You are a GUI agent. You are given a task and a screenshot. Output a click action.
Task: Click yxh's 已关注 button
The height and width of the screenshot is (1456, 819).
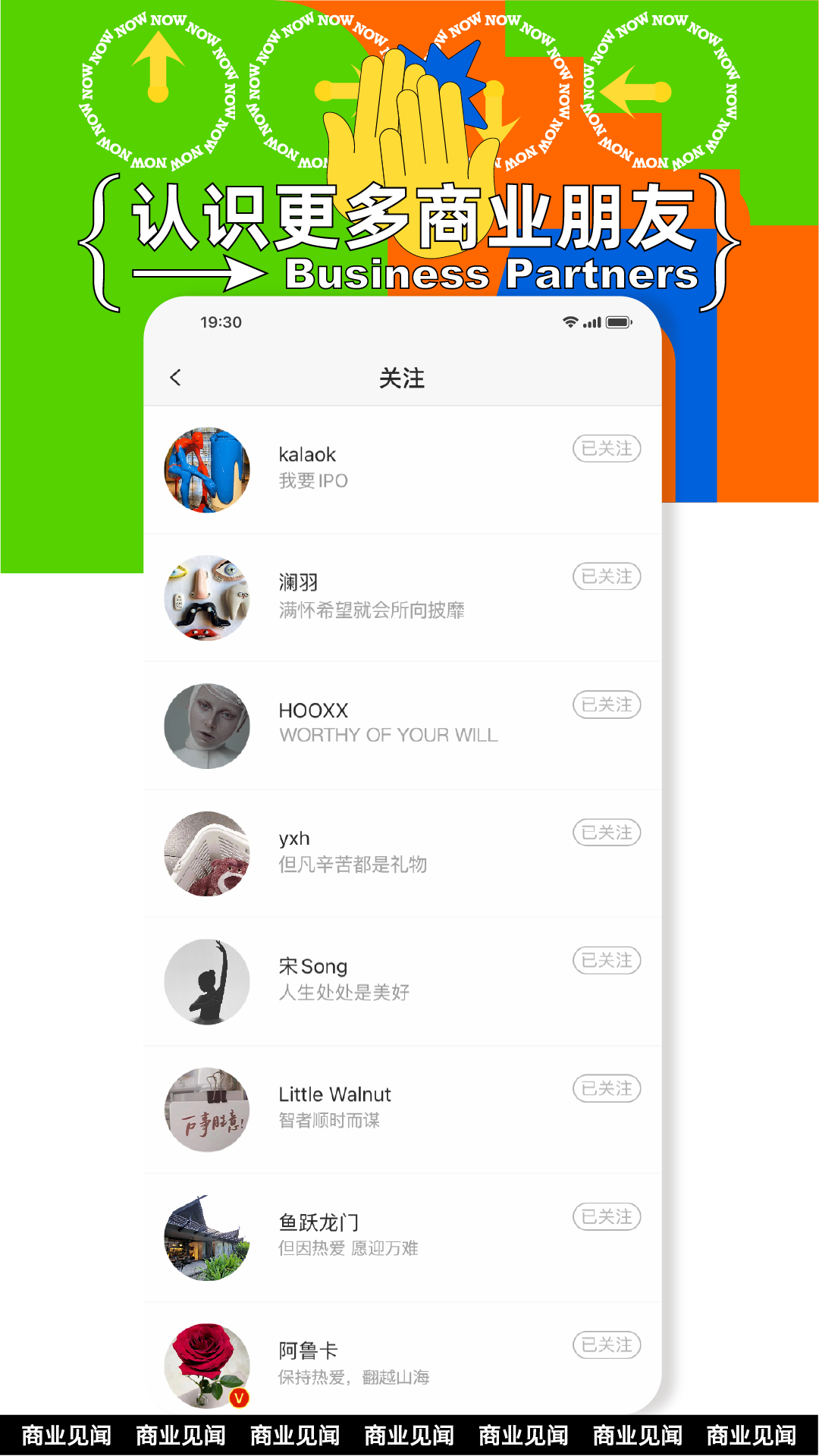(606, 832)
